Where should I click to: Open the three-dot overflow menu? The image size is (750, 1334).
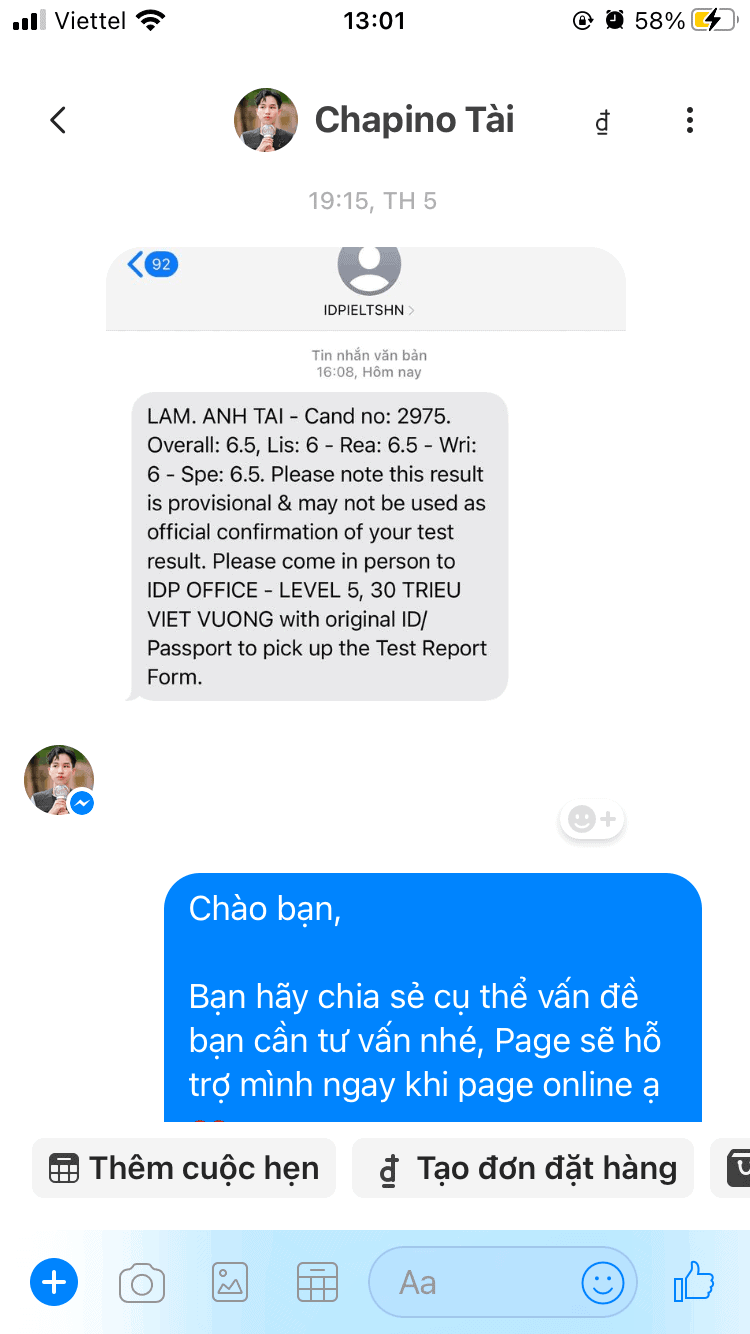(x=689, y=121)
